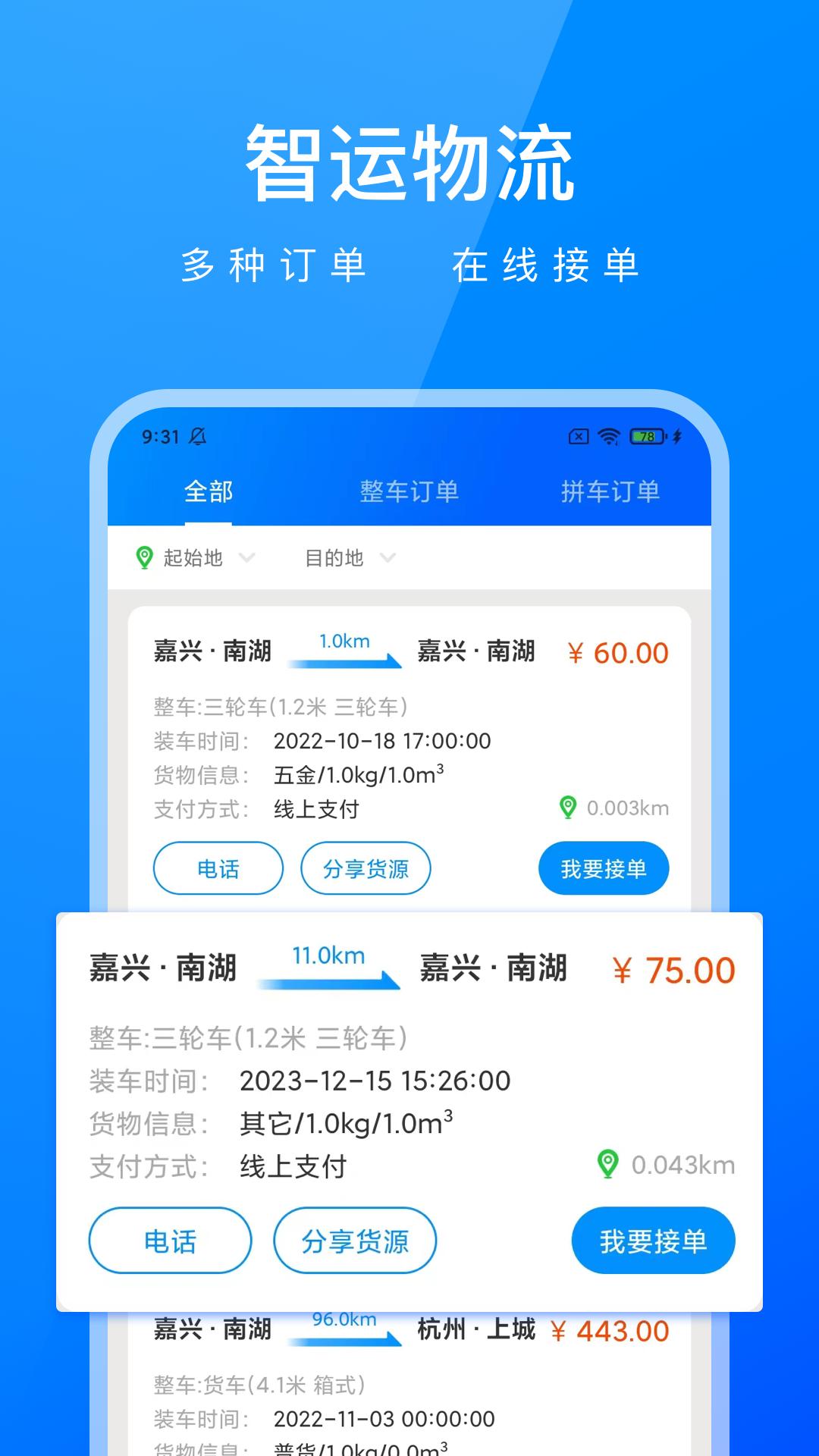Click 分享货源 on the ¥60.00 order
This screenshot has width=819, height=1456.
click(x=366, y=868)
